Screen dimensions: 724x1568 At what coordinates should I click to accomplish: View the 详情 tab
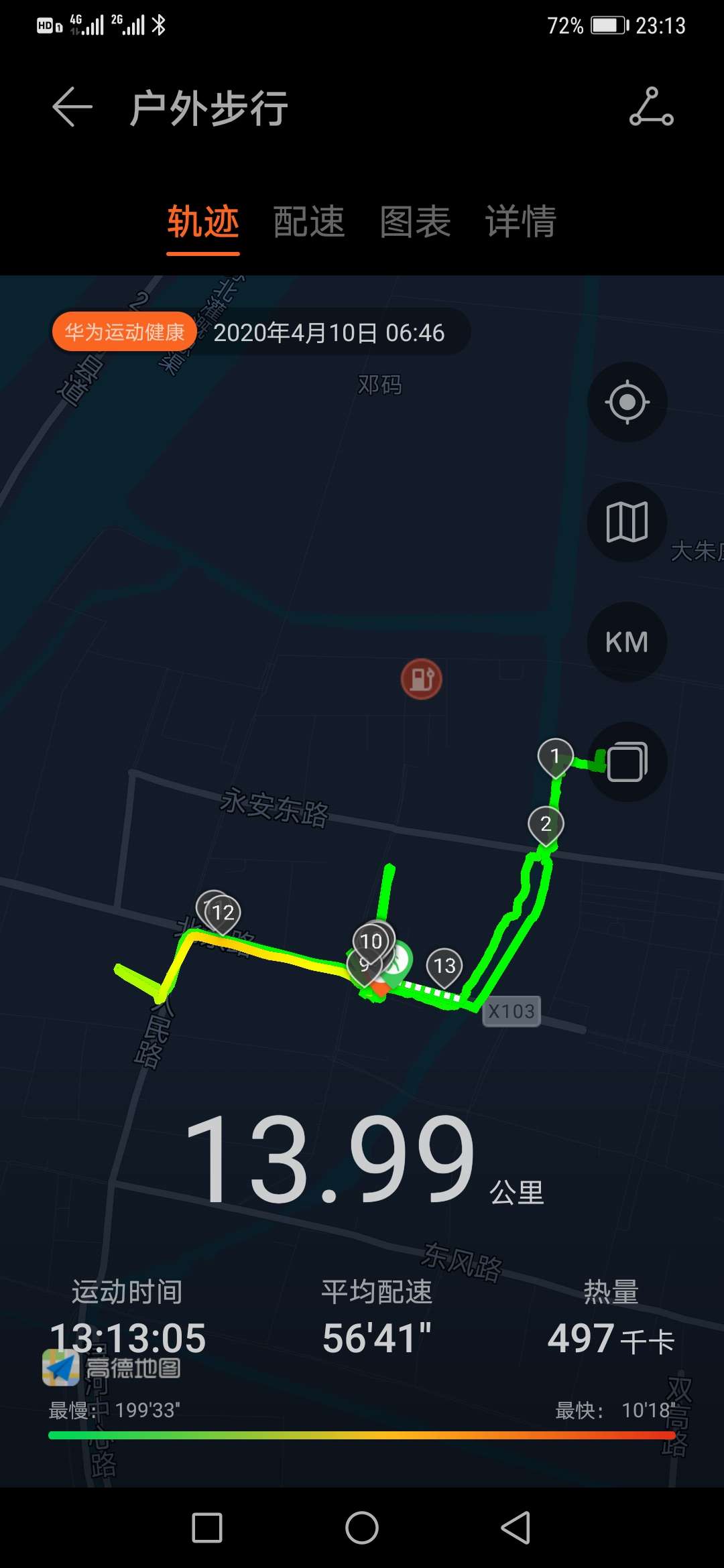coord(521,221)
